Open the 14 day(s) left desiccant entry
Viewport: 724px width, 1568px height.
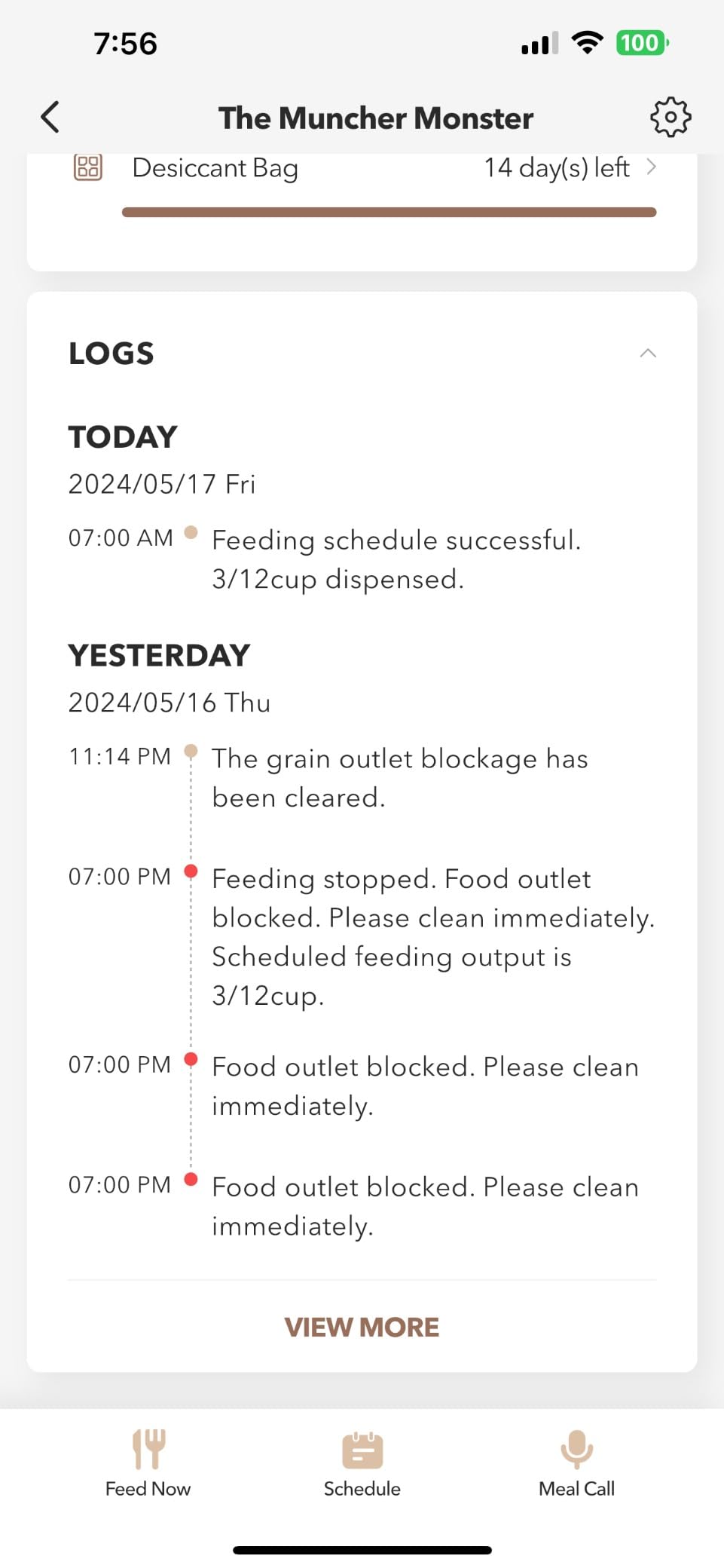click(556, 167)
